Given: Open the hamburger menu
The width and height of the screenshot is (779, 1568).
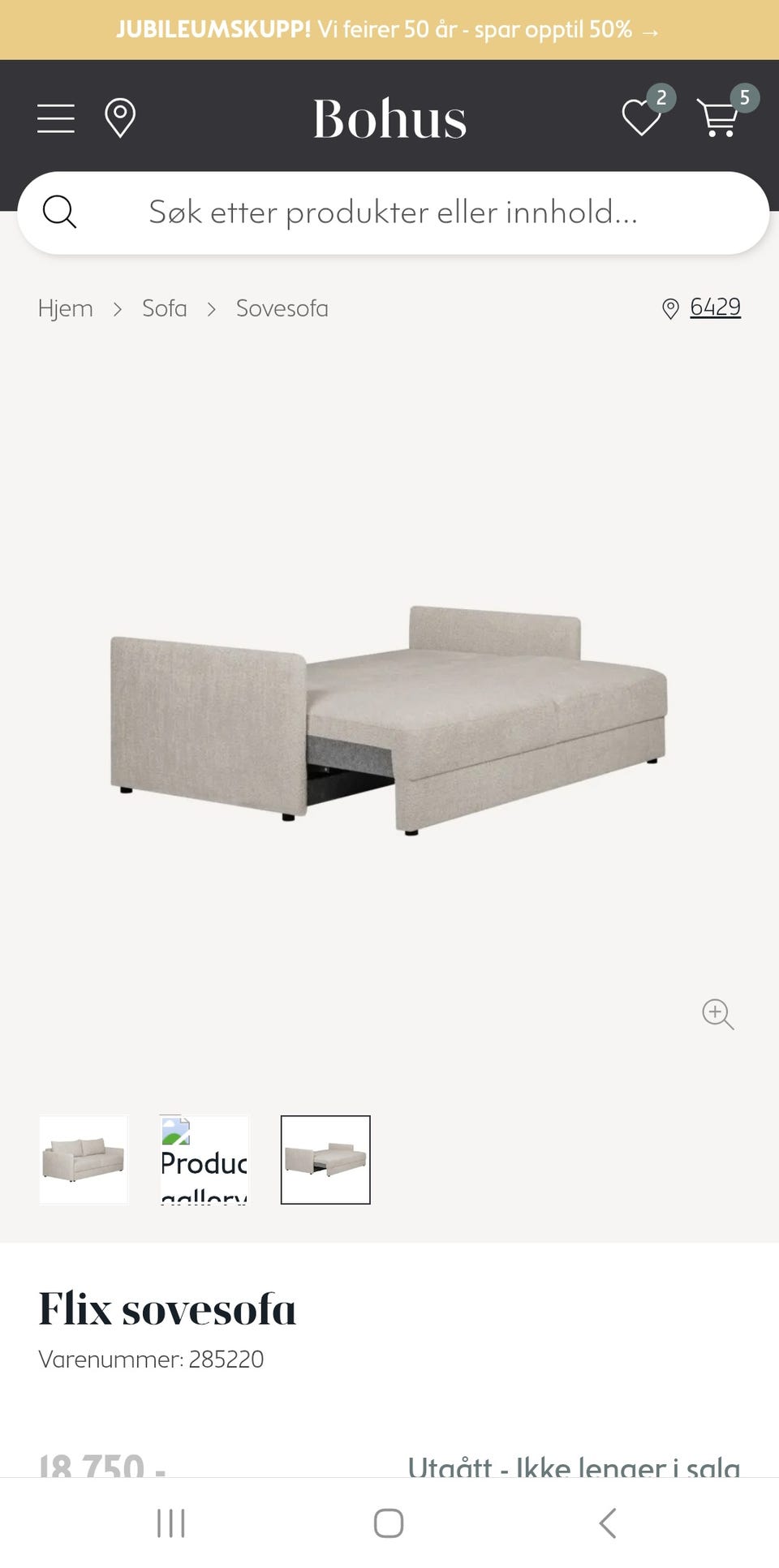Looking at the screenshot, I should (56, 118).
